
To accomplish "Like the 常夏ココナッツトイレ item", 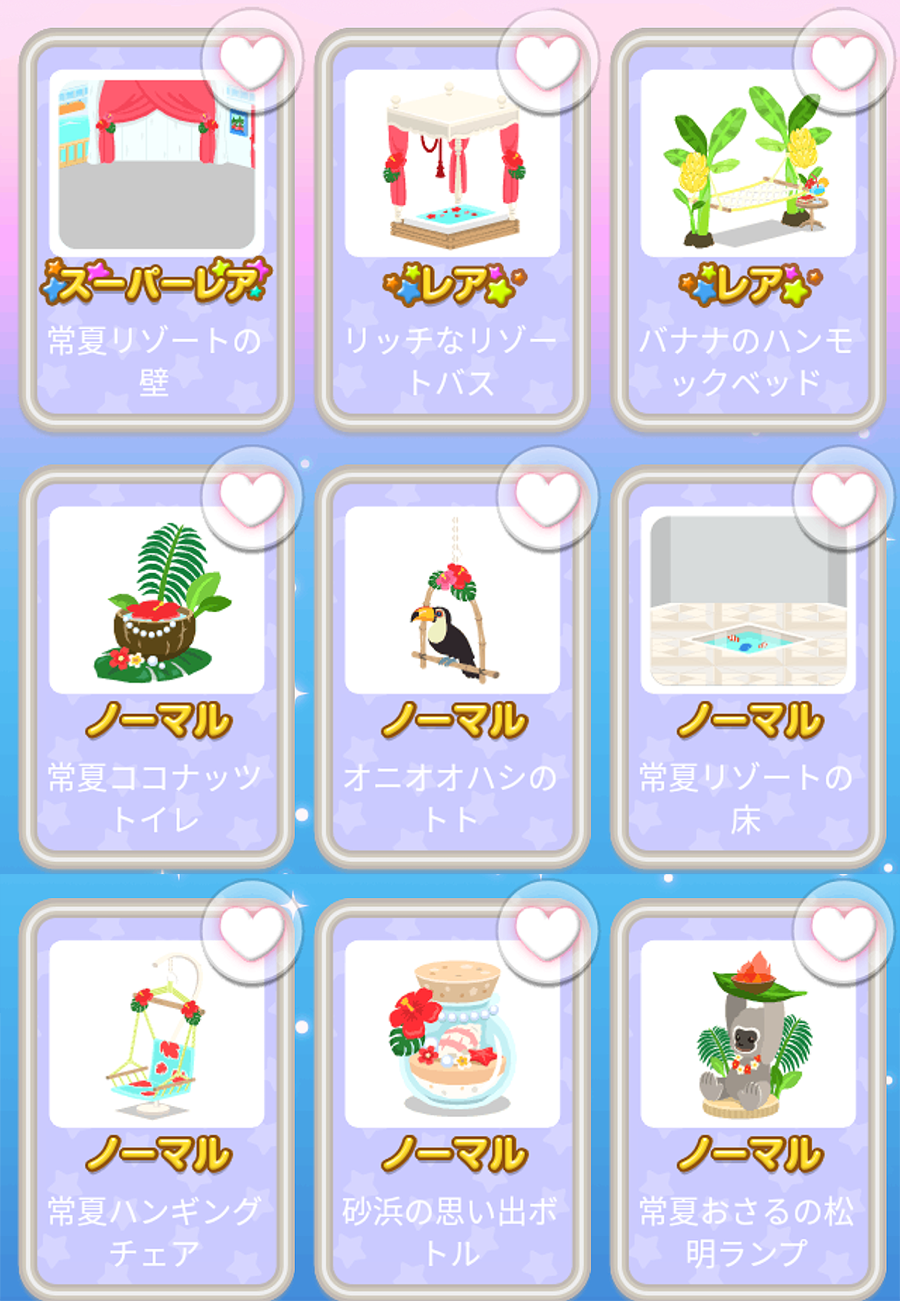I will click(x=252, y=496).
